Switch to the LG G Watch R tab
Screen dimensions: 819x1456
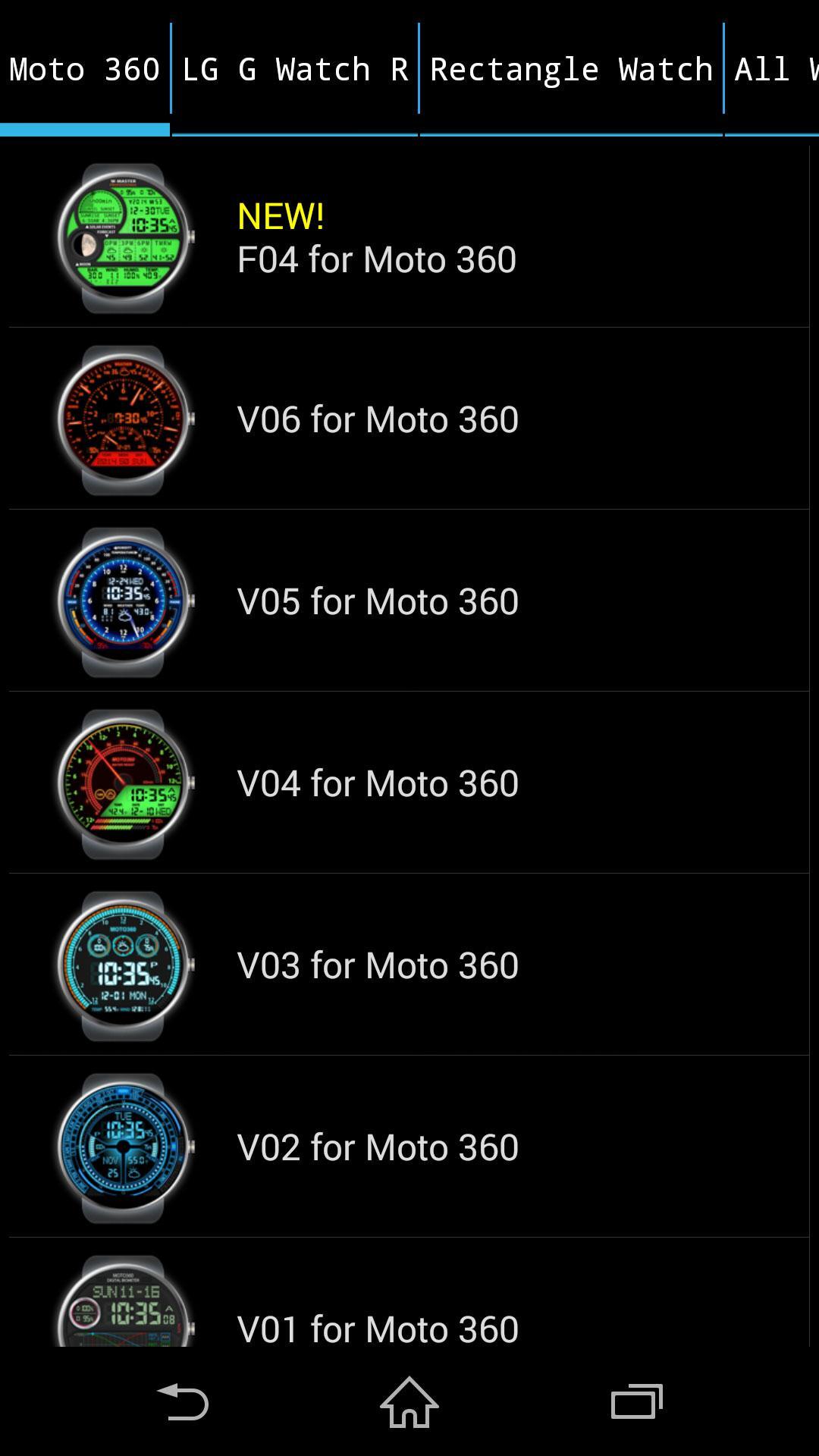[x=293, y=70]
